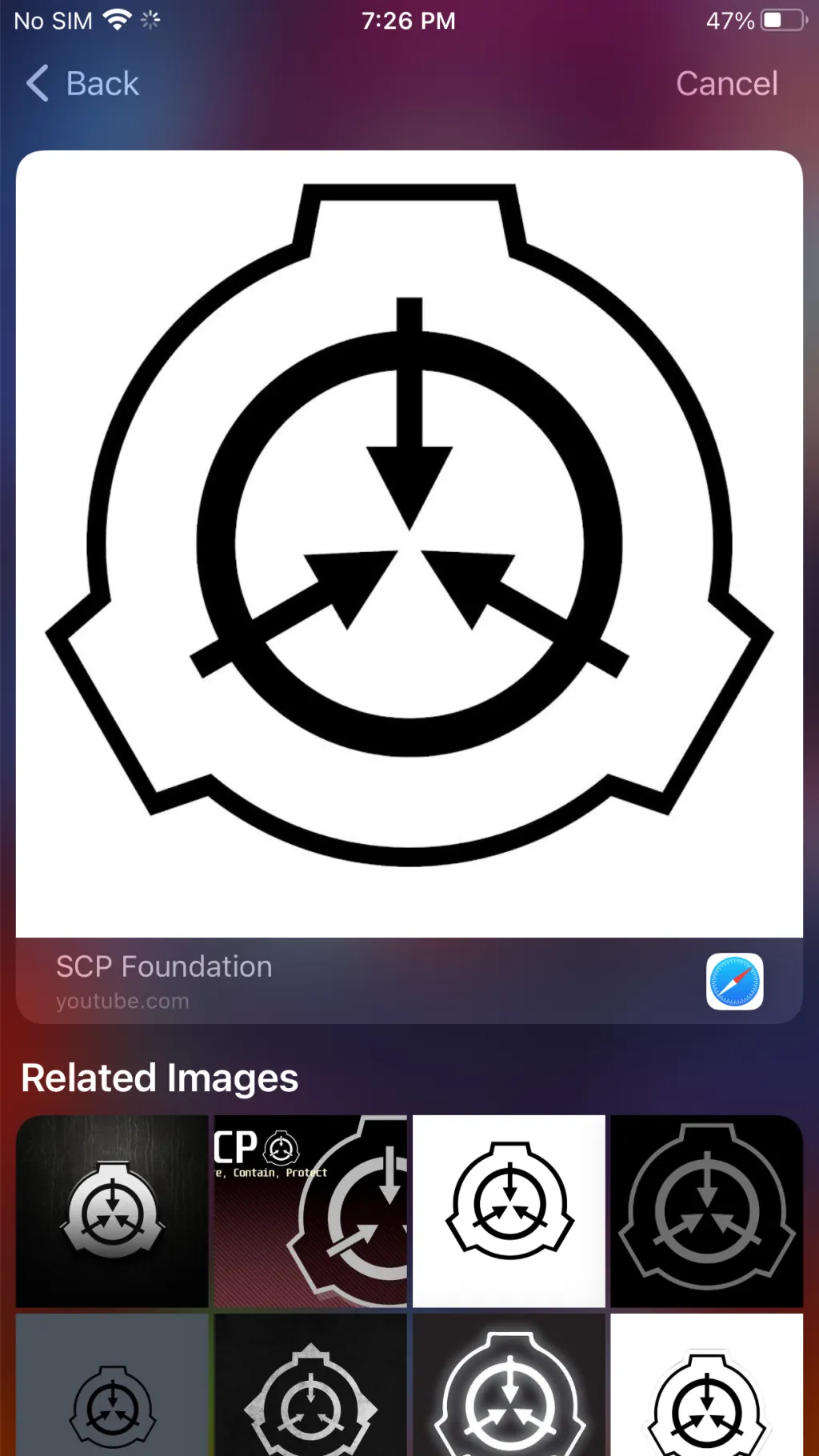View the glowing white logo related image
The height and width of the screenshot is (1456, 819).
(x=509, y=1386)
